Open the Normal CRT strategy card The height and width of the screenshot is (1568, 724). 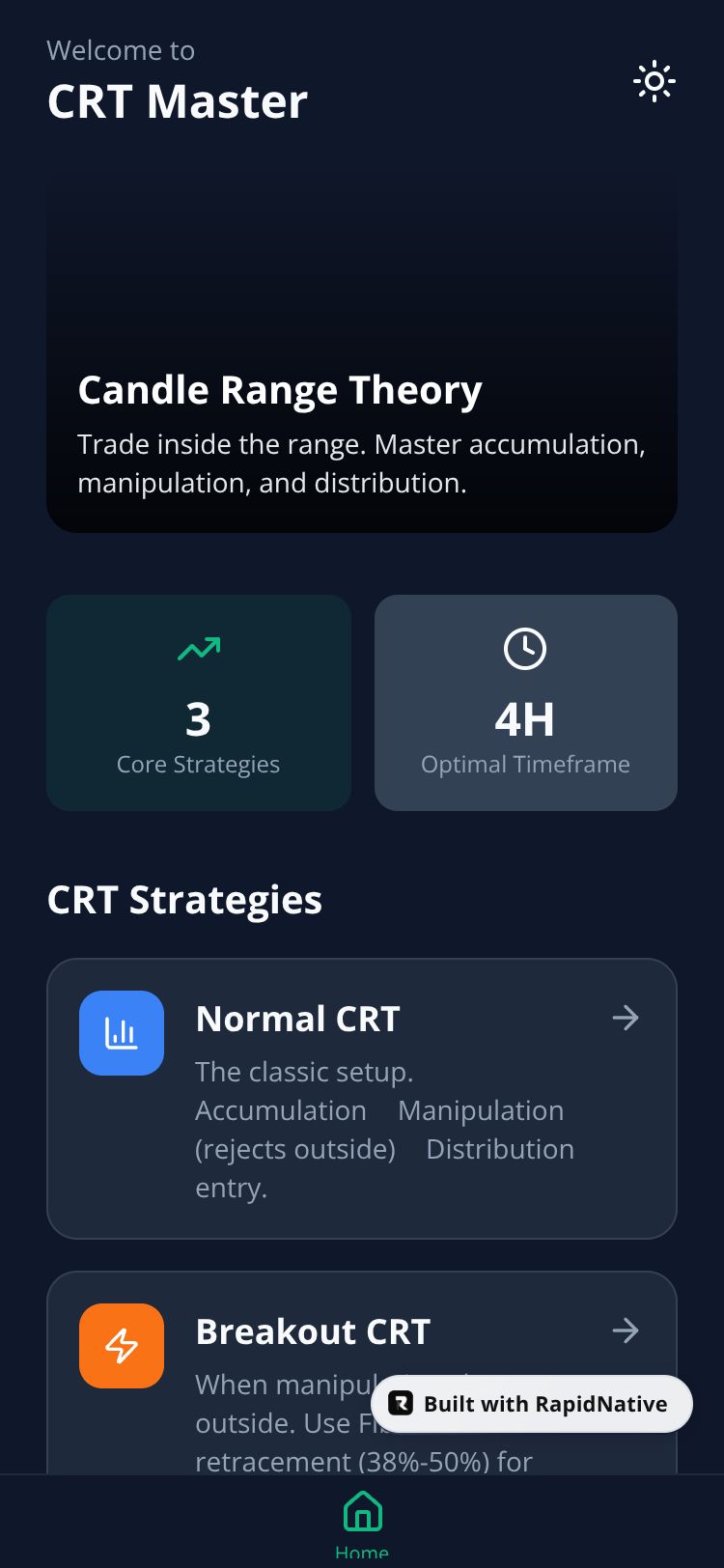(x=362, y=1099)
